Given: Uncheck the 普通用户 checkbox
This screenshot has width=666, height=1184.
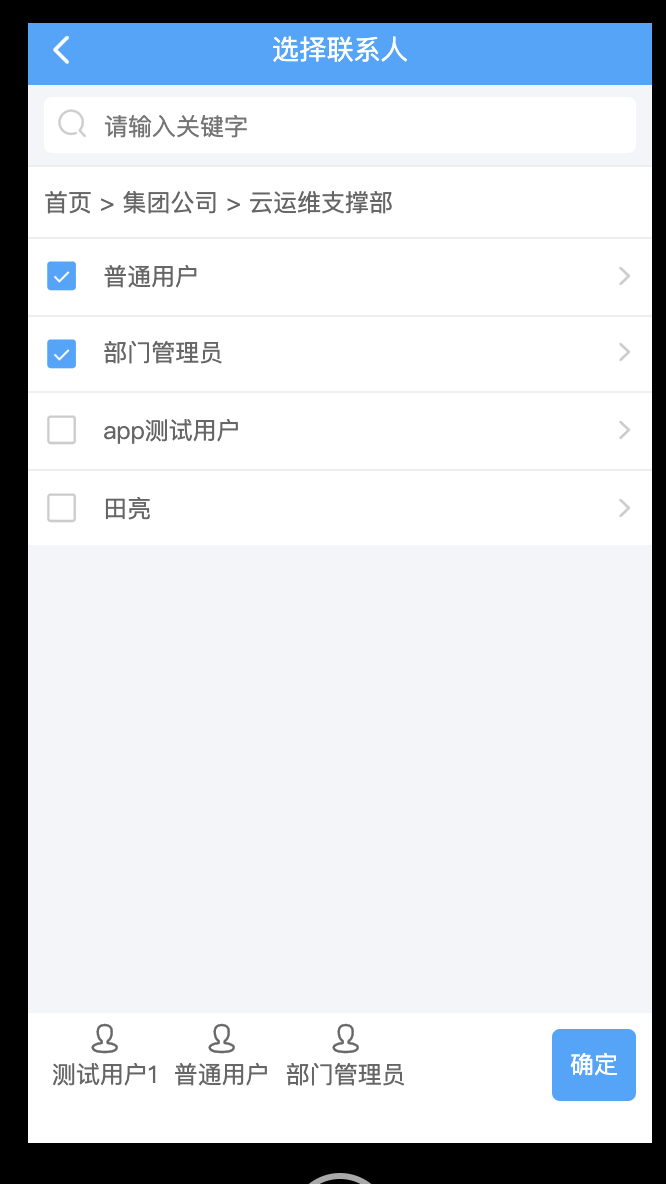Looking at the screenshot, I should pyautogui.click(x=62, y=276).
